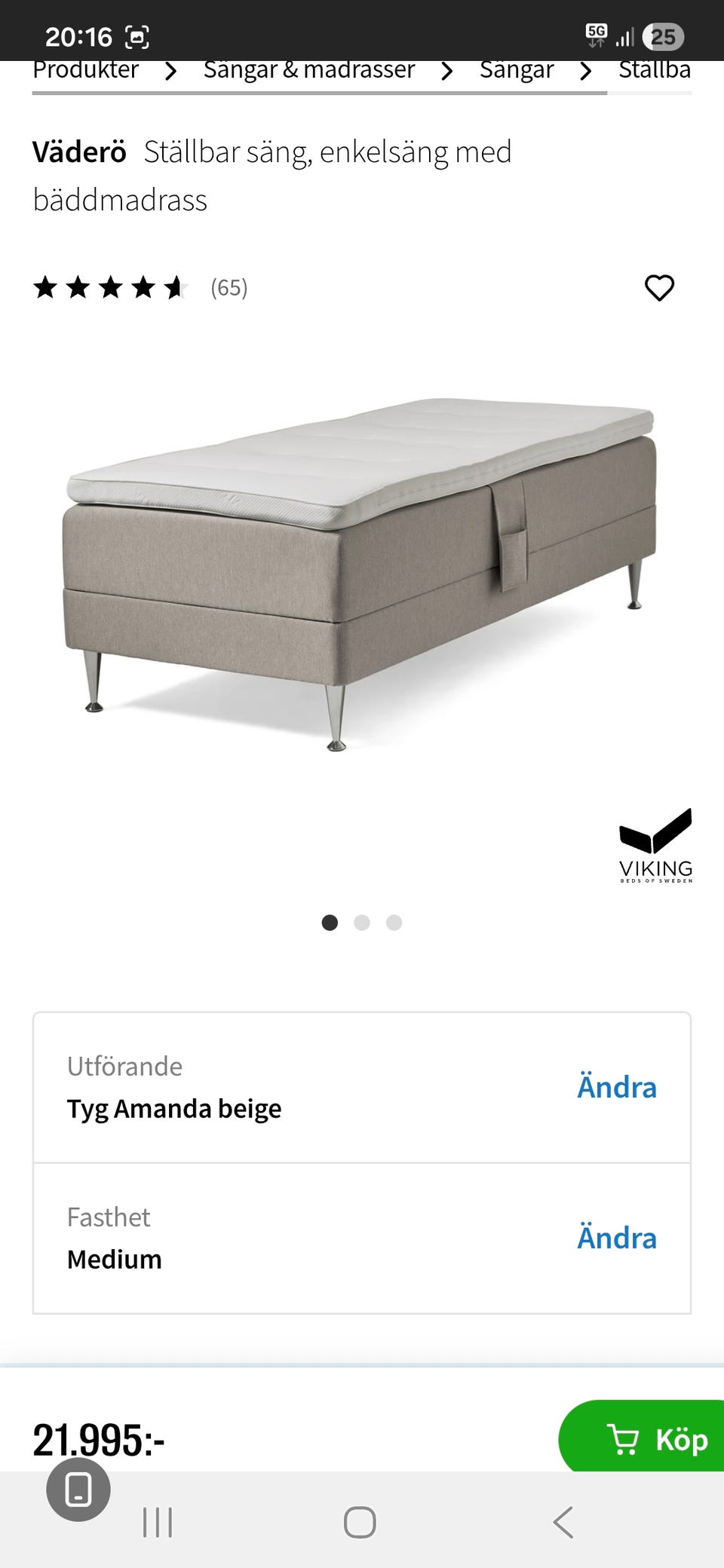Go back with system back button

563,1522
